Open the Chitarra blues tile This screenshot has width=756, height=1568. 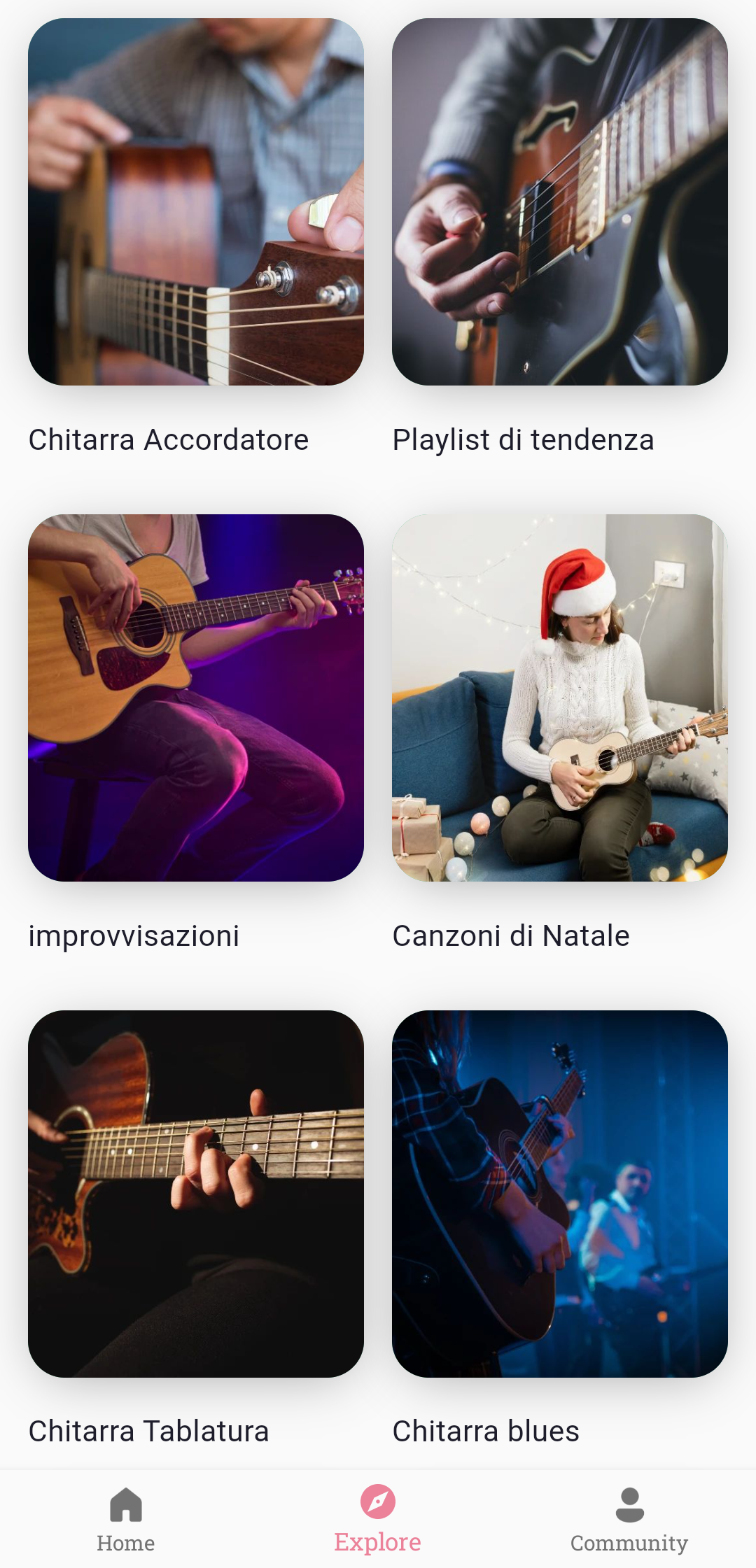coord(559,1194)
